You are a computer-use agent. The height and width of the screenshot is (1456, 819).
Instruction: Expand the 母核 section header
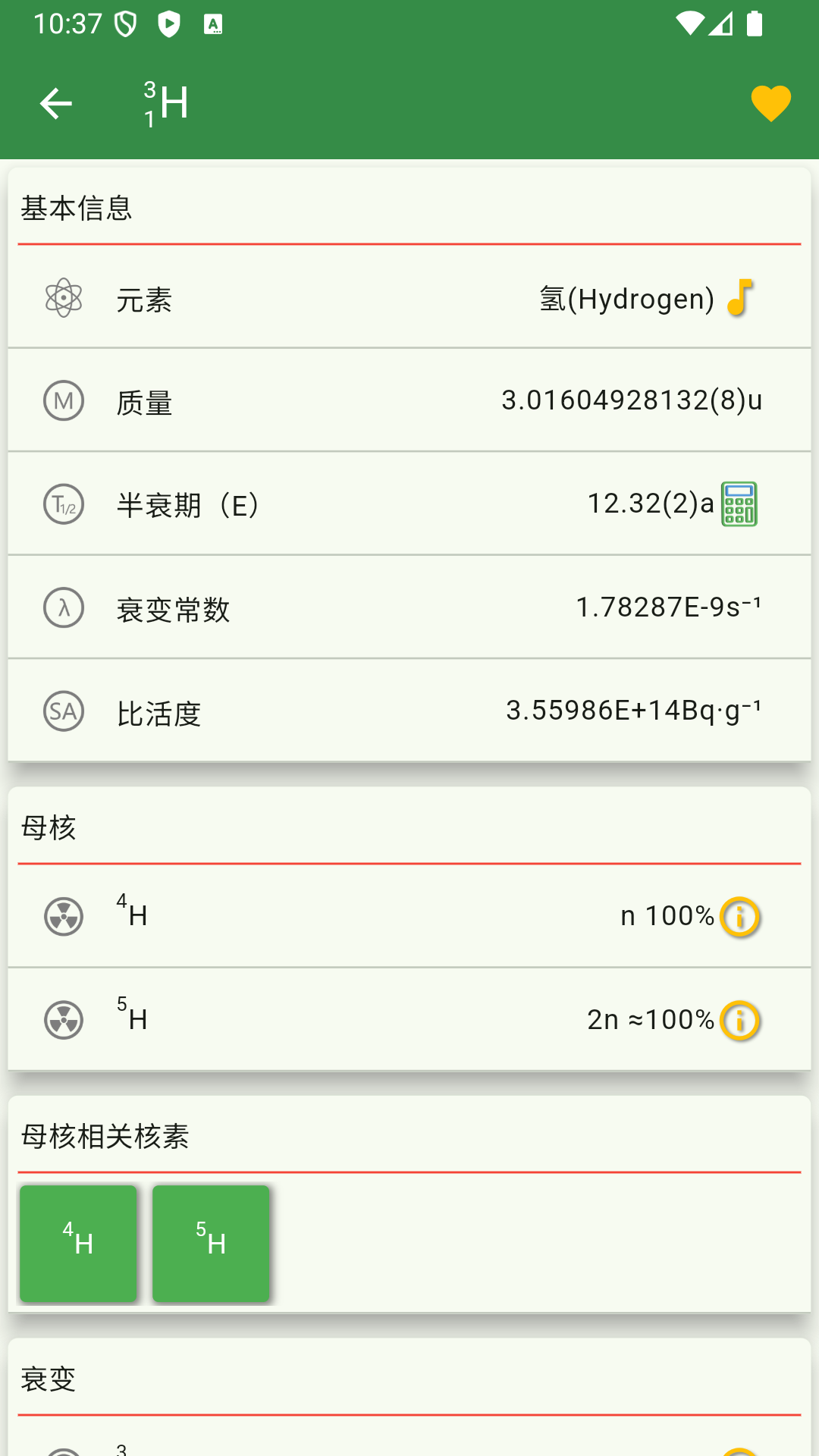tap(49, 828)
